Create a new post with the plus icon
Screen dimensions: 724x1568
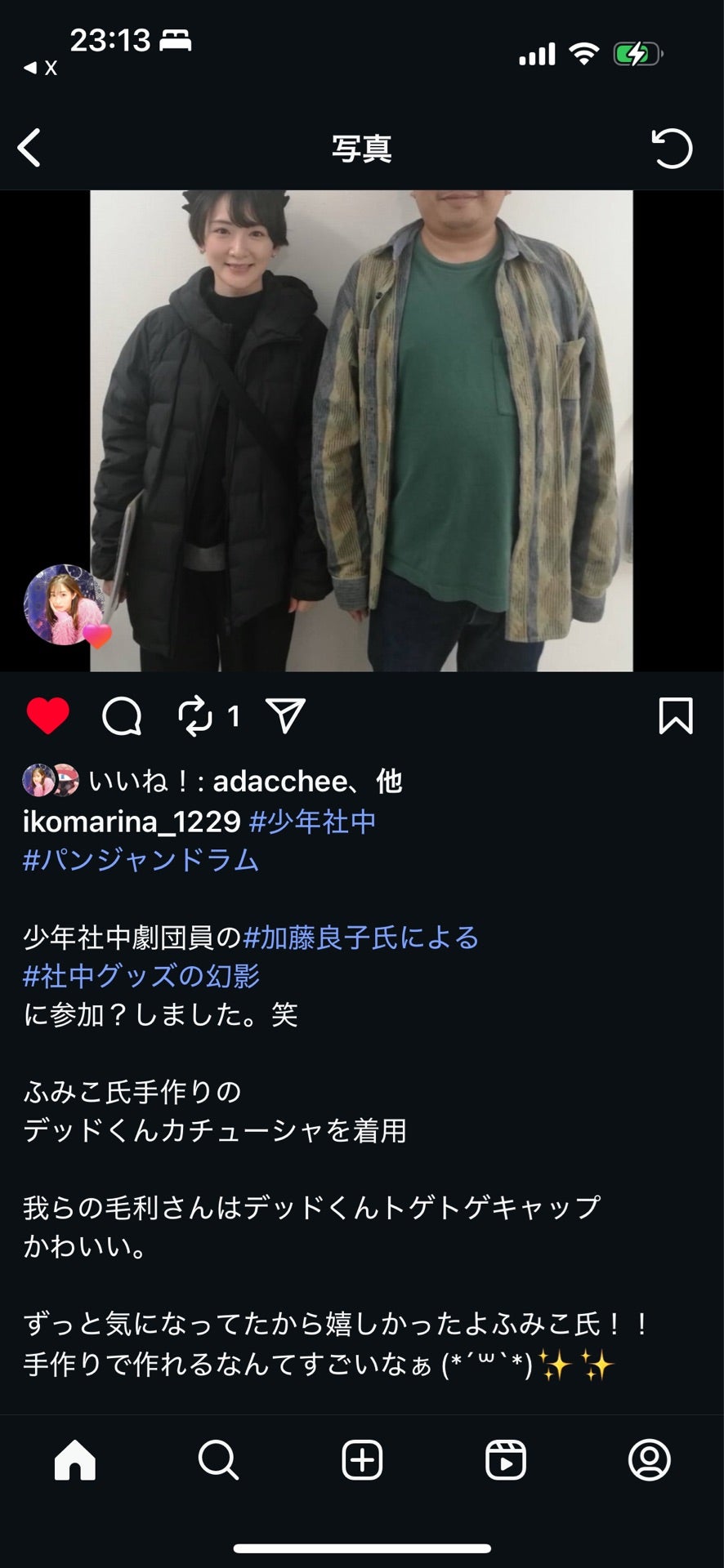[x=362, y=1462]
